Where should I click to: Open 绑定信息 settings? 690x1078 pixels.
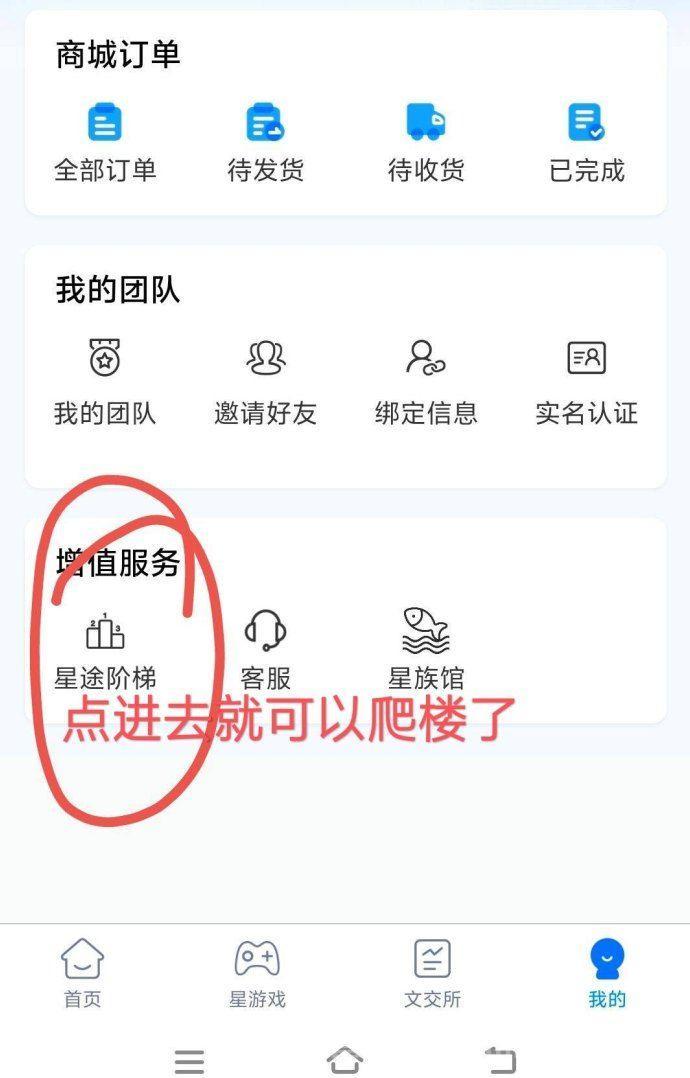426,382
